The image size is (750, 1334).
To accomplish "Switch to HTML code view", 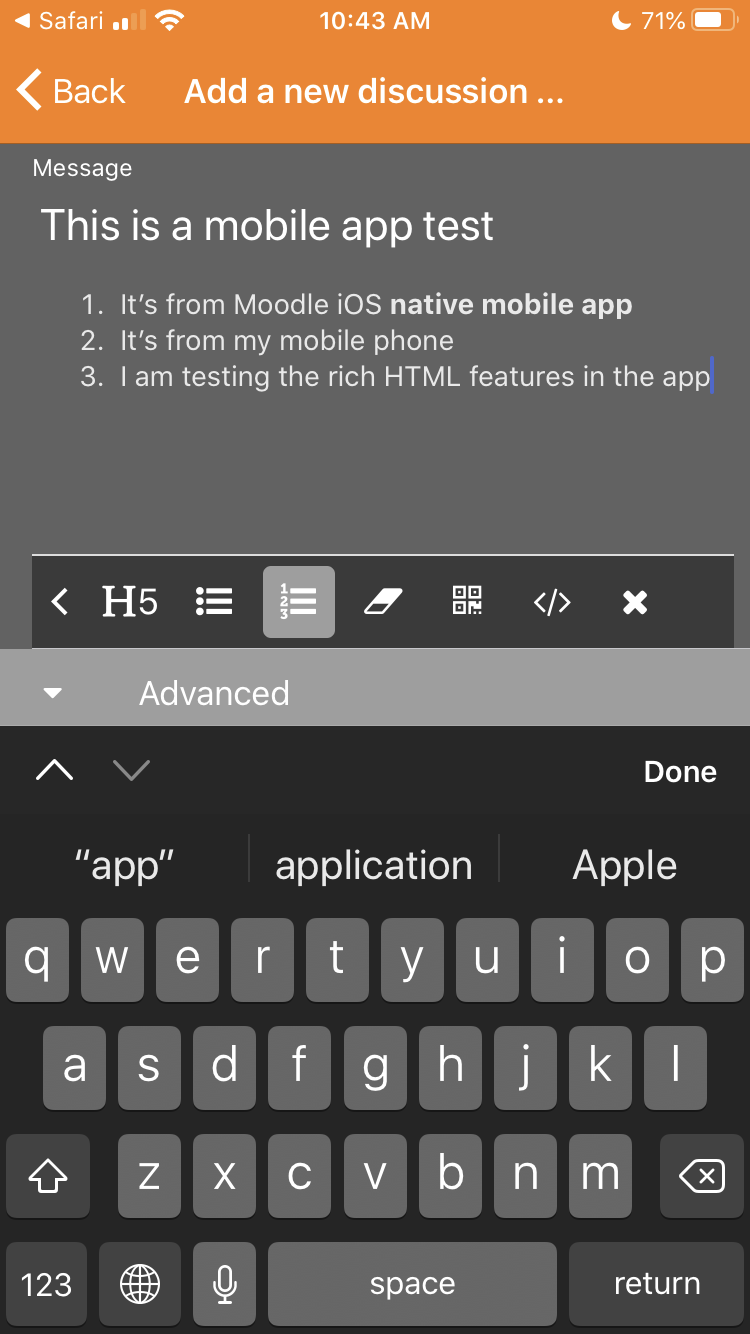I will (552, 601).
